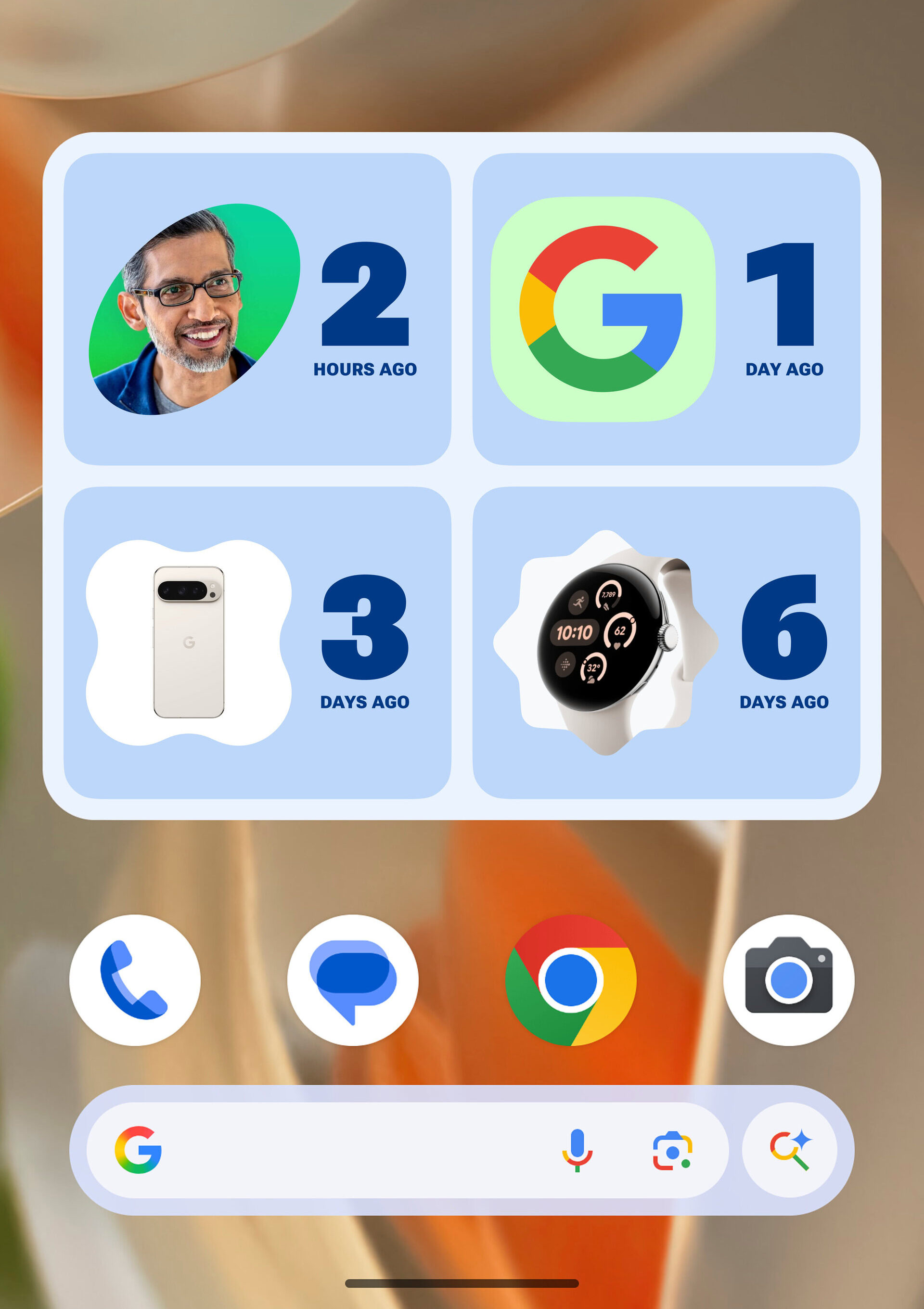Open the Pixel Watch card from 6 days ago

pos(666,642)
